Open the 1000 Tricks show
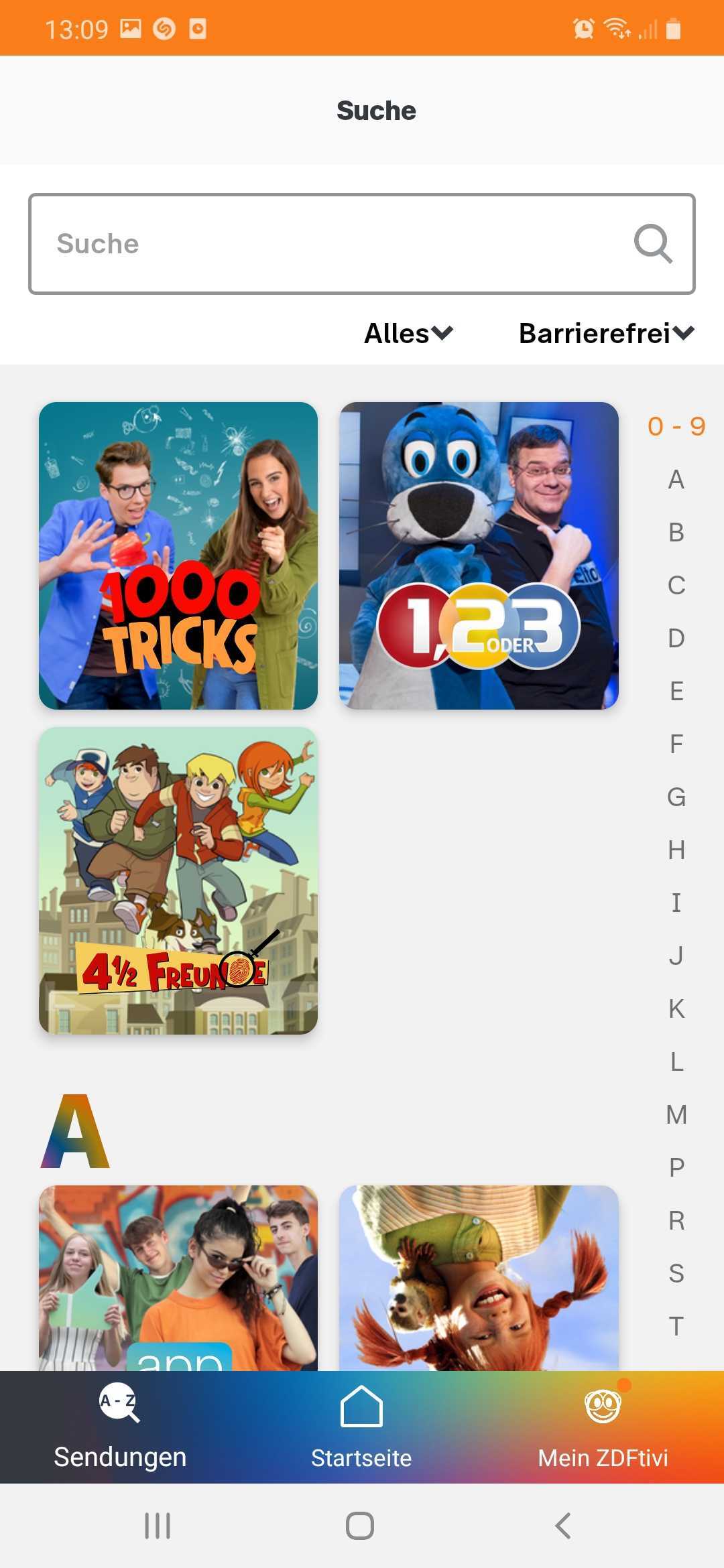 coord(178,556)
